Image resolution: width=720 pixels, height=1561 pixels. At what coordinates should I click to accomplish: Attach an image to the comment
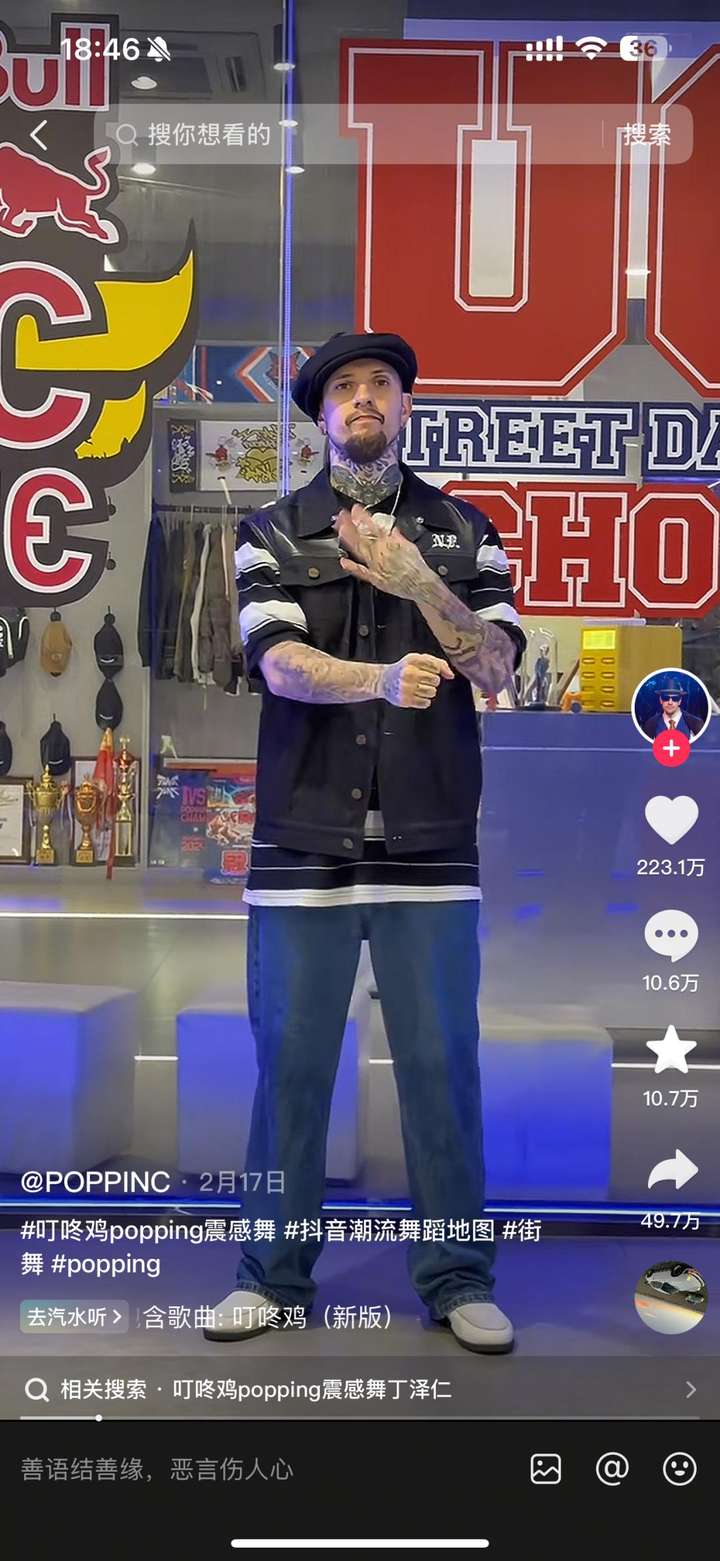546,1468
